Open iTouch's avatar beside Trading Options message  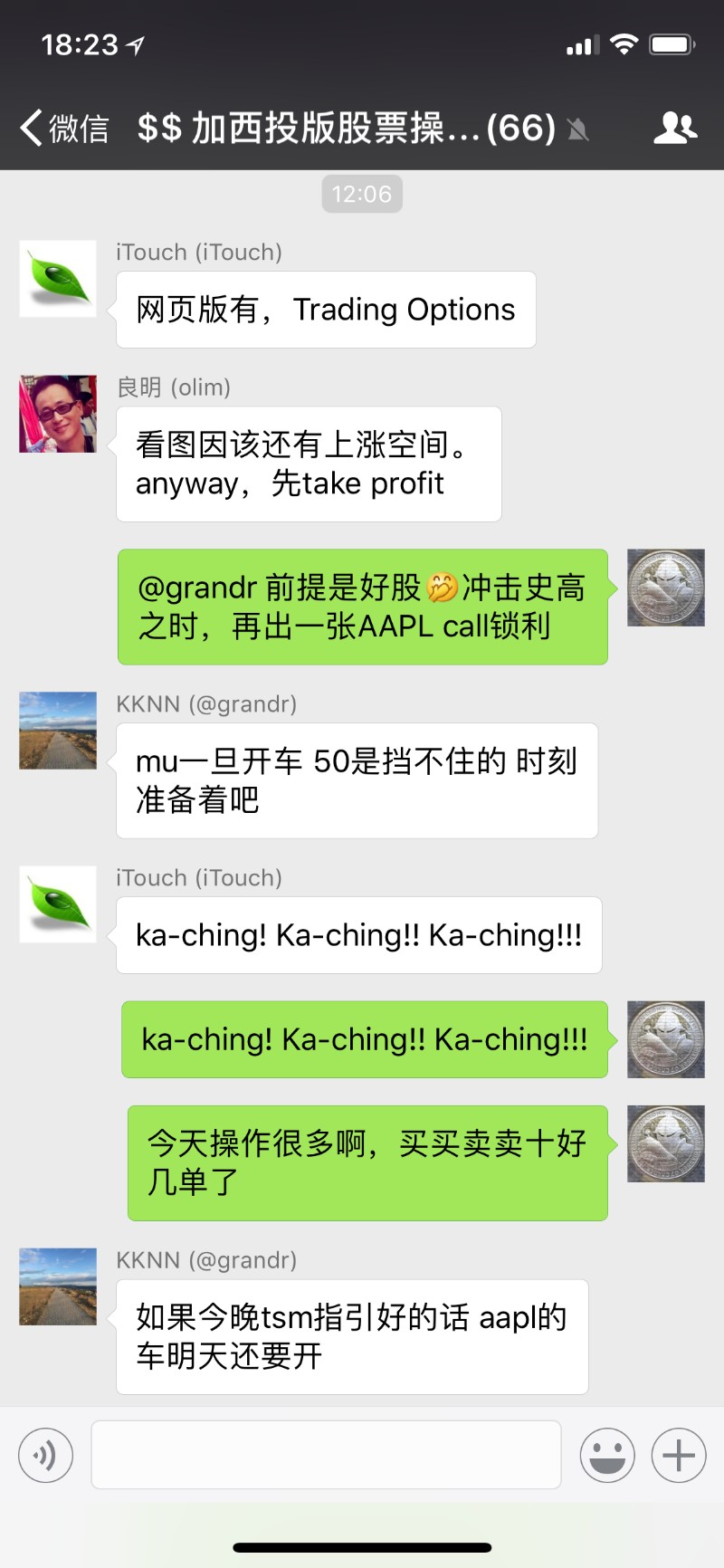point(58,278)
